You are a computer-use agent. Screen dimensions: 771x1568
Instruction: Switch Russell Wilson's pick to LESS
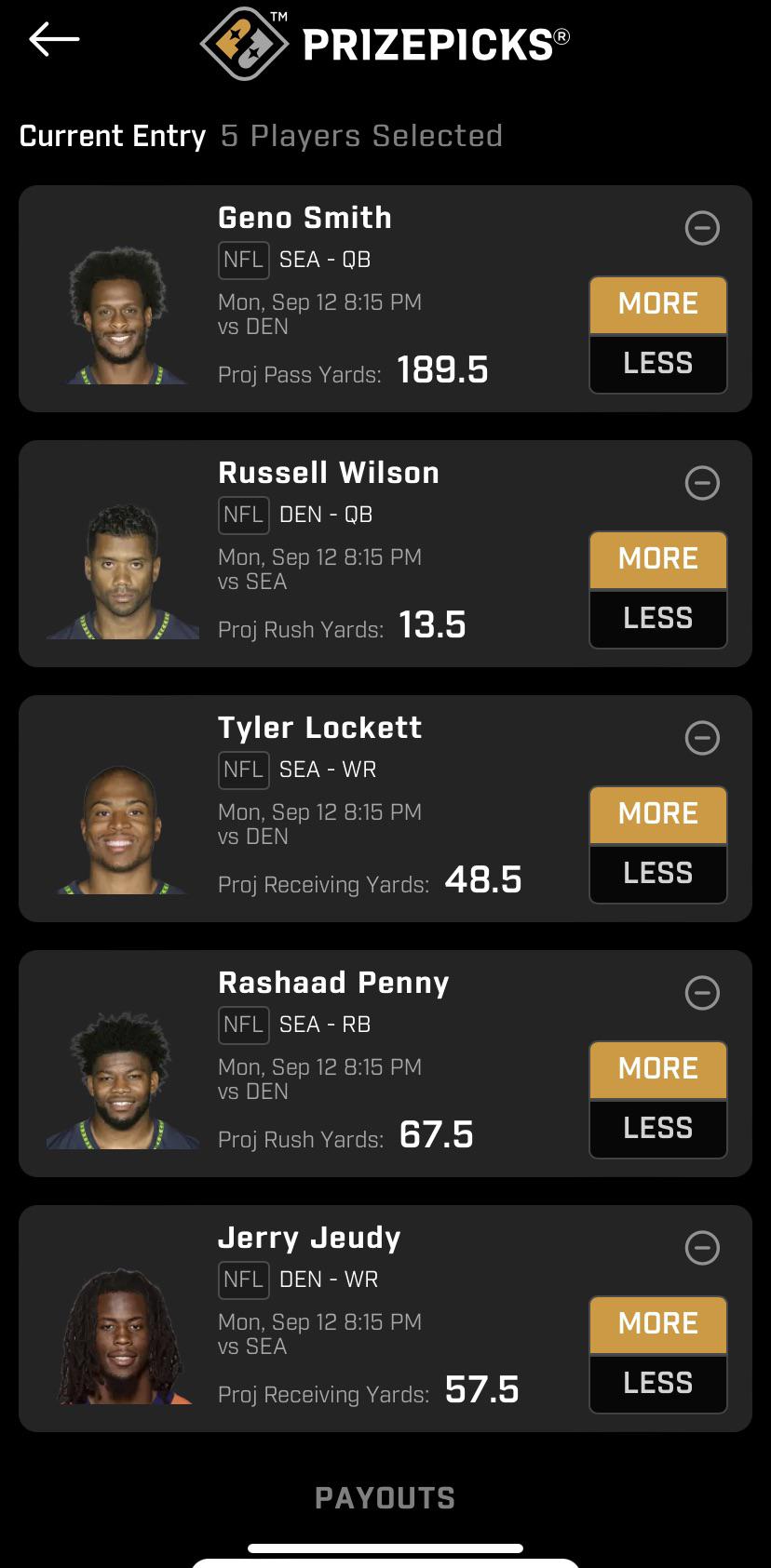pos(657,619)
